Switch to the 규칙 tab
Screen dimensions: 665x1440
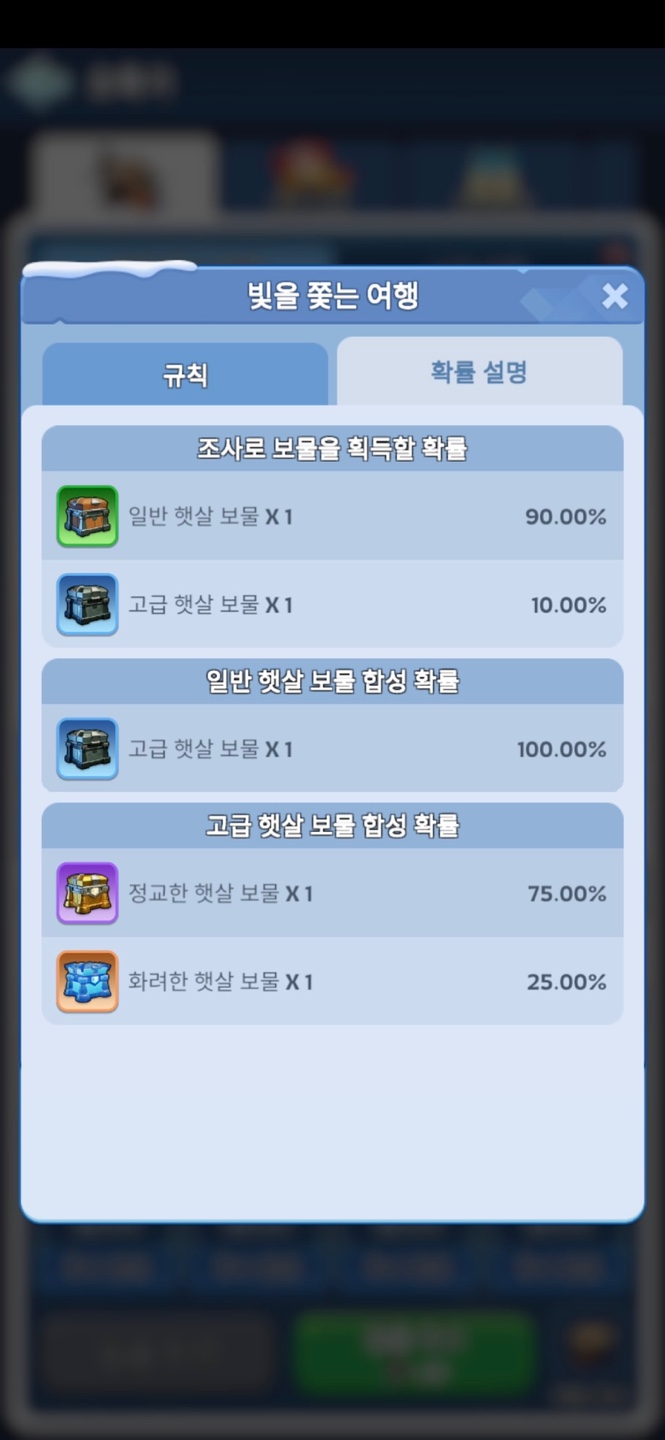pyautogui.click(x=185, y=375)
